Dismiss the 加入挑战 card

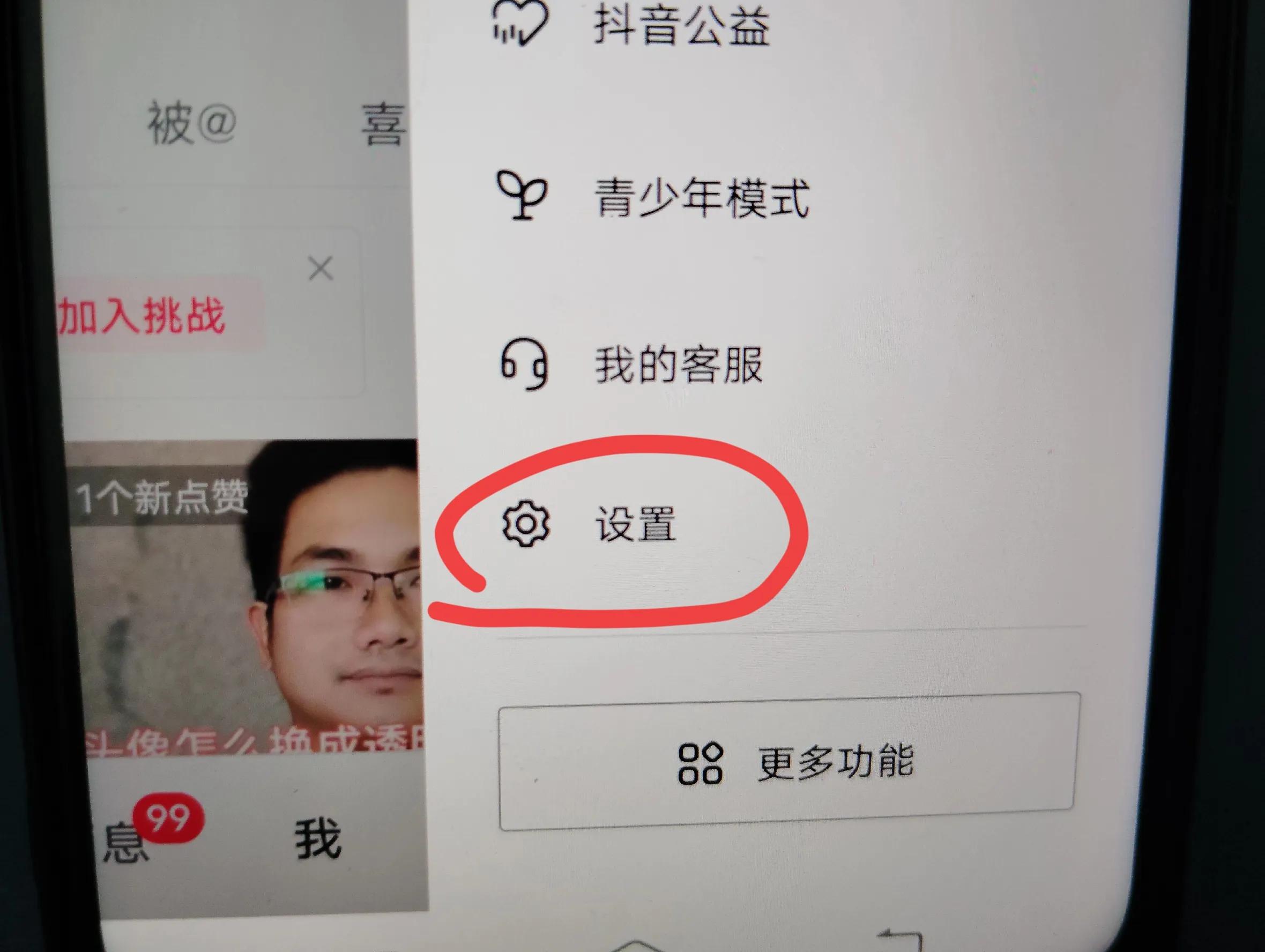click(x=320, y=268)
